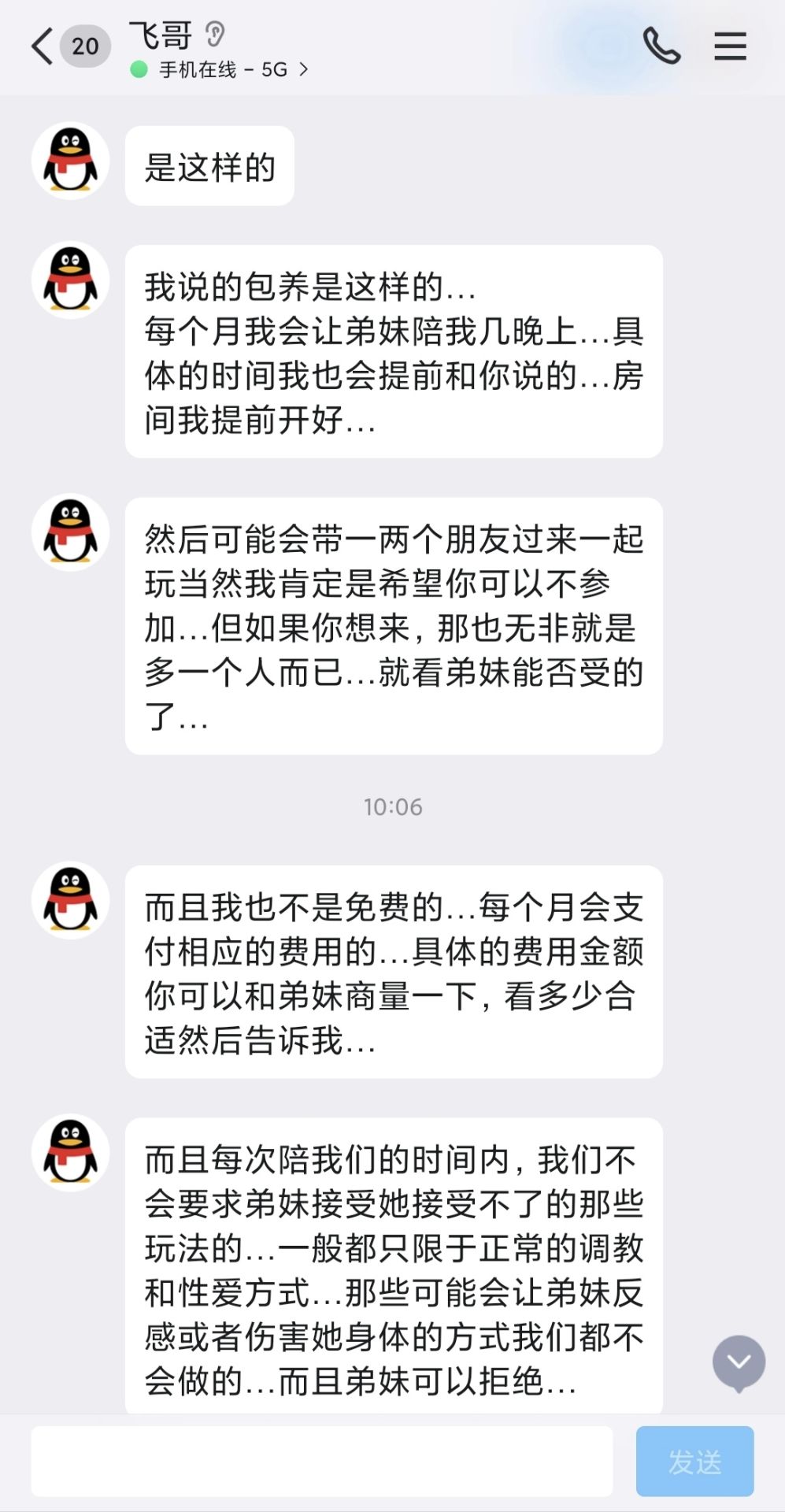Screen dimensions: 785x1512
Task: Tap the 发送 button
Action: tap(694, 1462)
